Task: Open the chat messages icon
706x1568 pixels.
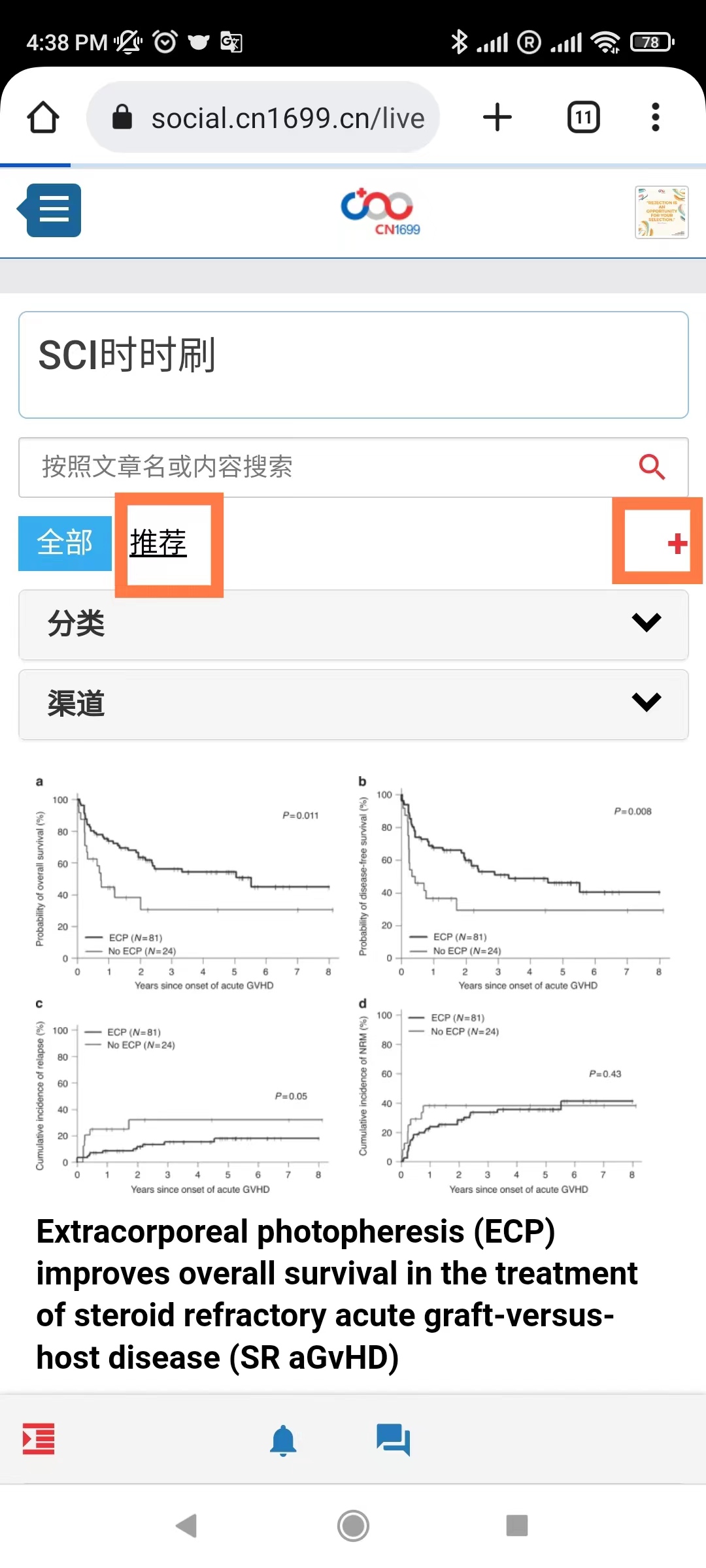Action: [393, 1439]
